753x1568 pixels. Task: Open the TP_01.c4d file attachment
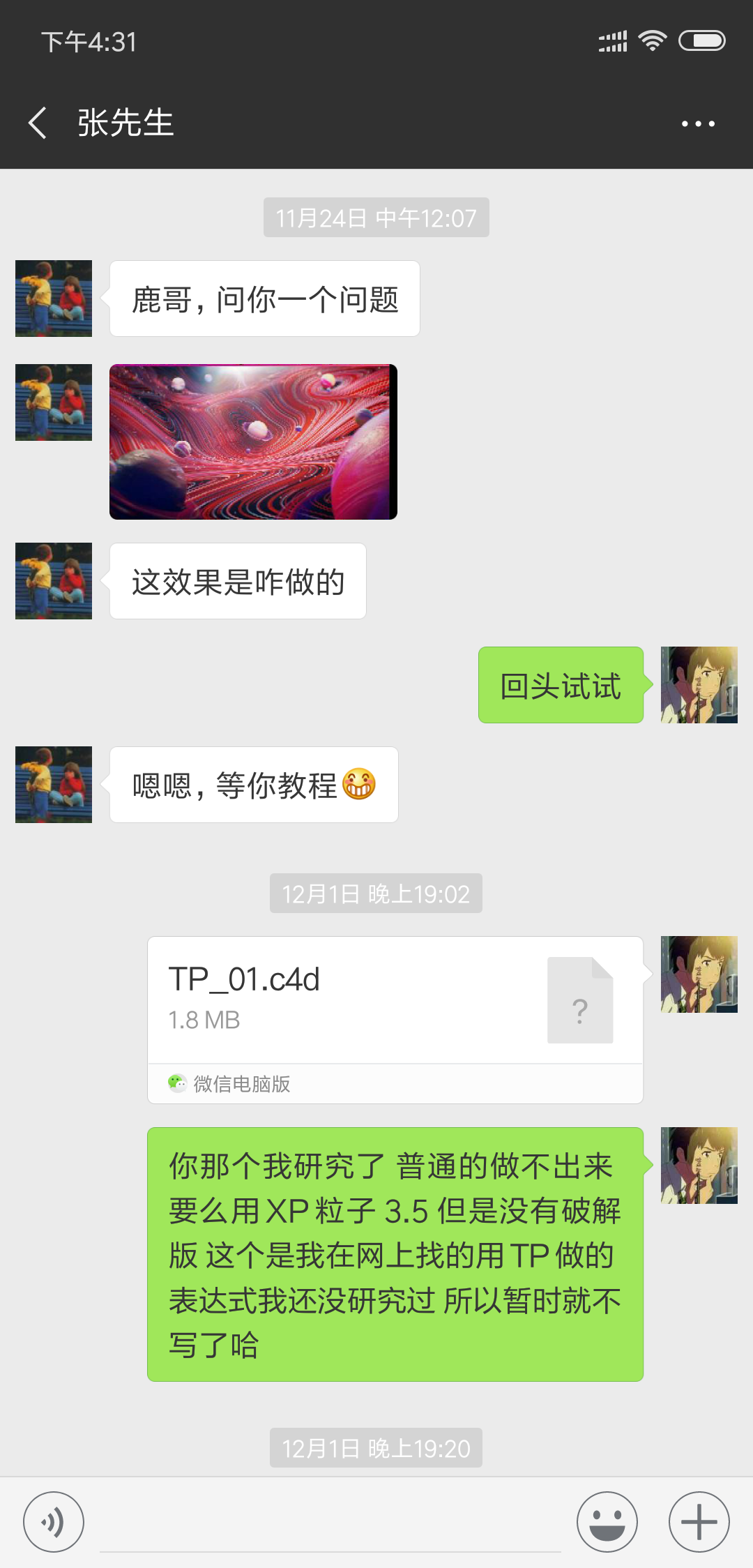(395, 1000)
